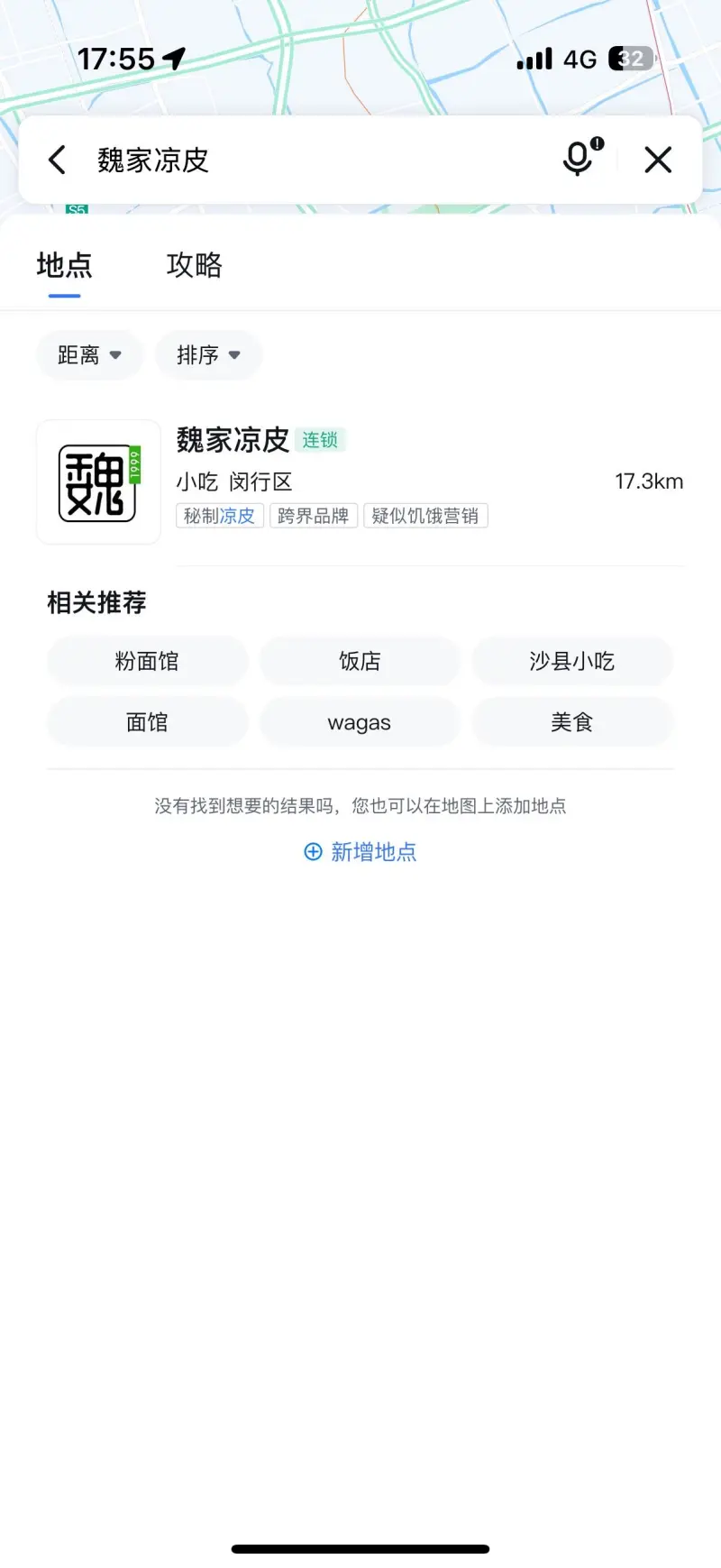The width and height of the screenshot is (721, 1568).
Task: Open the 魏家凉皮 连锁 result
Action: coord(360,481)
